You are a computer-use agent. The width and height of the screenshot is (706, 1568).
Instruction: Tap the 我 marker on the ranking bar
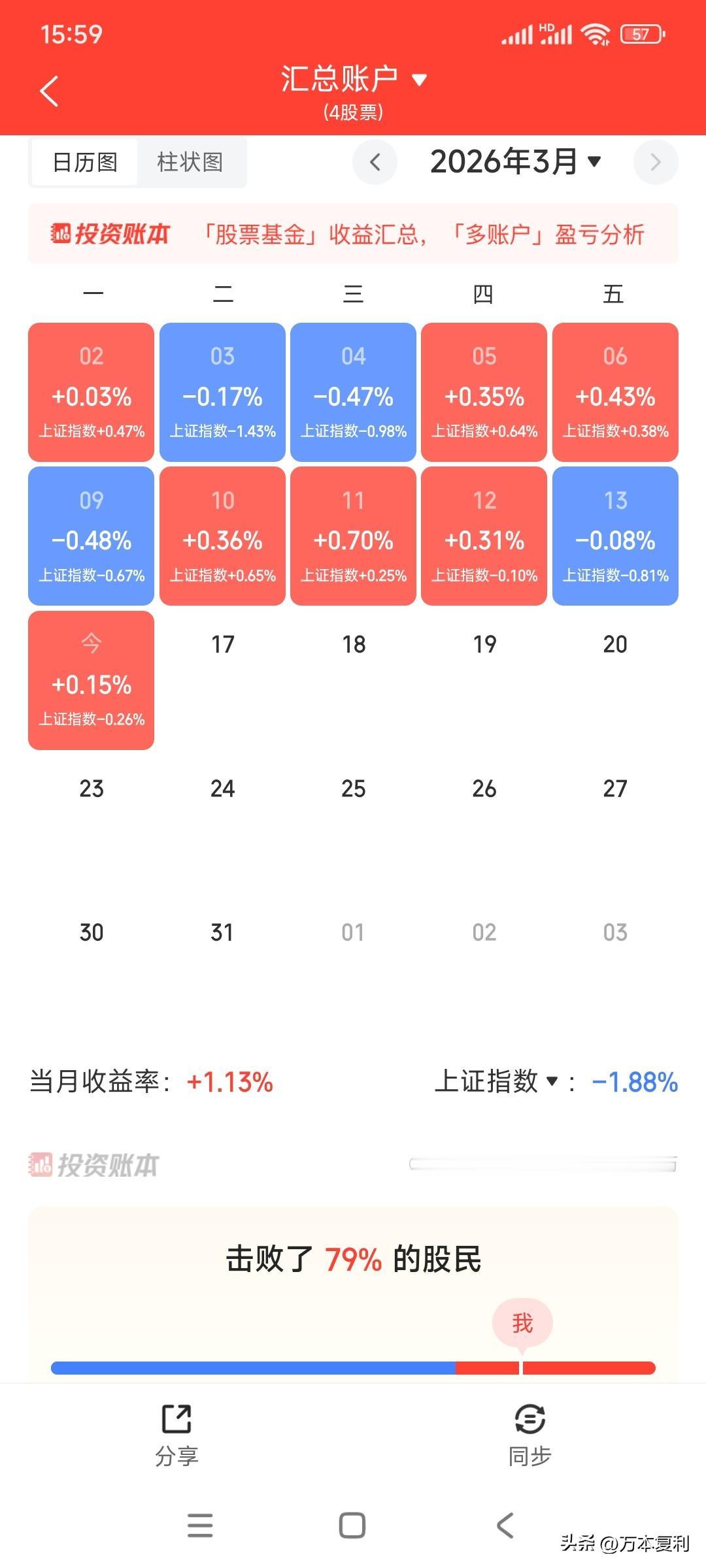tap(521, 1323)
